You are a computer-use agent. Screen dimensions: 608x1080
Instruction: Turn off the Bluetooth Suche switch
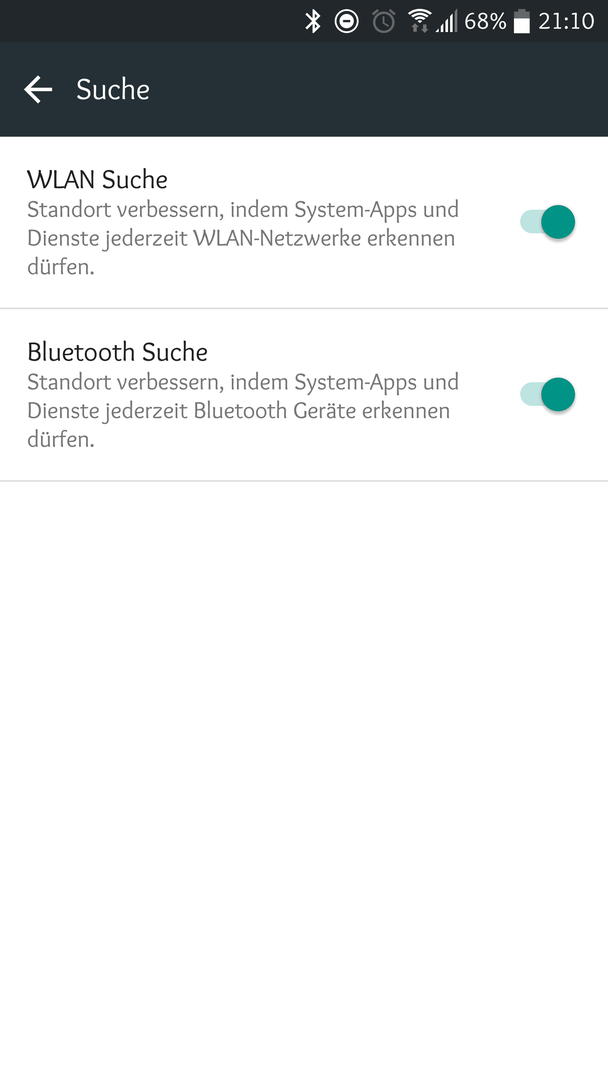[x=547, y=395]
